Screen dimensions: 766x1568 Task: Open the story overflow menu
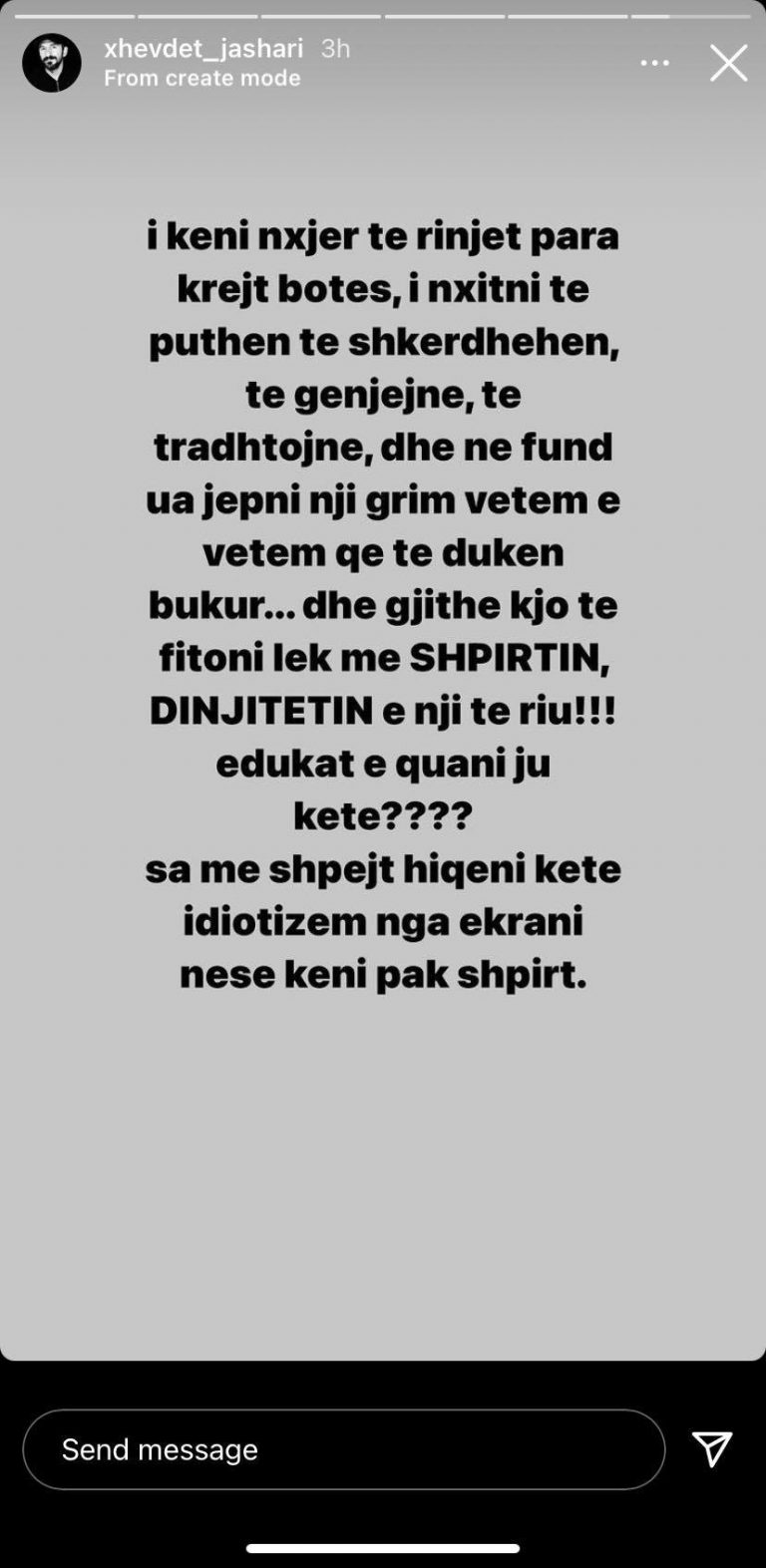click(654, 63)
